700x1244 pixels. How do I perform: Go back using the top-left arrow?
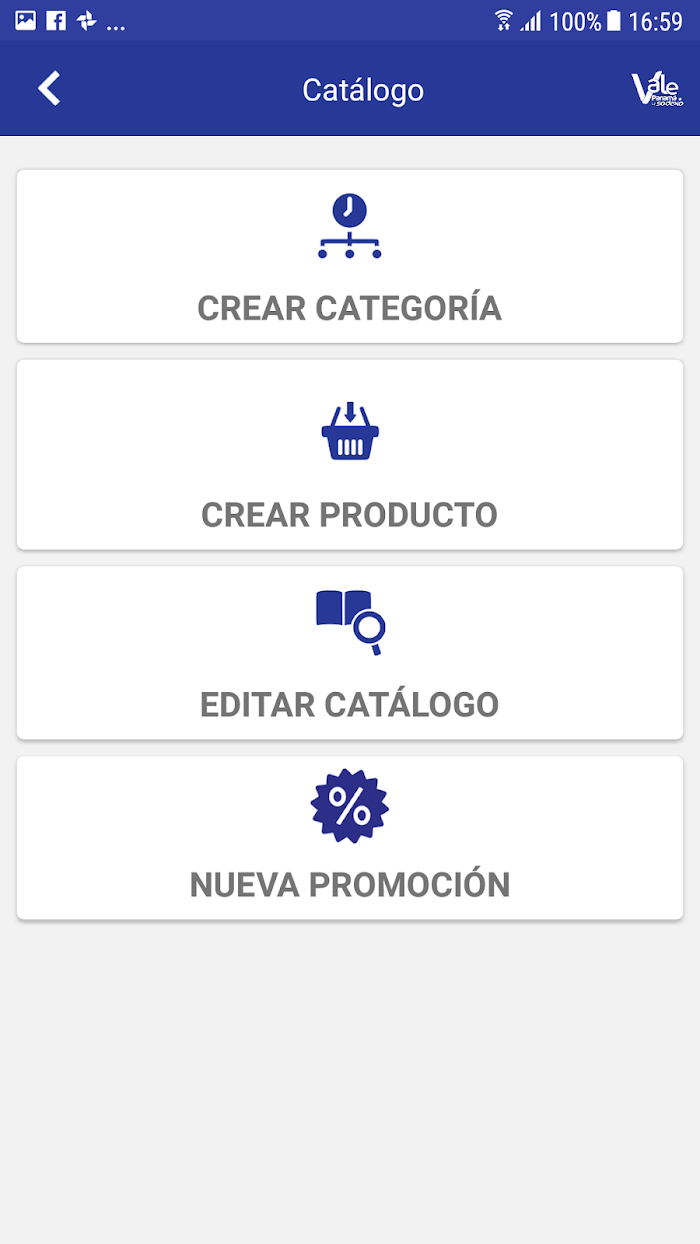49,89
